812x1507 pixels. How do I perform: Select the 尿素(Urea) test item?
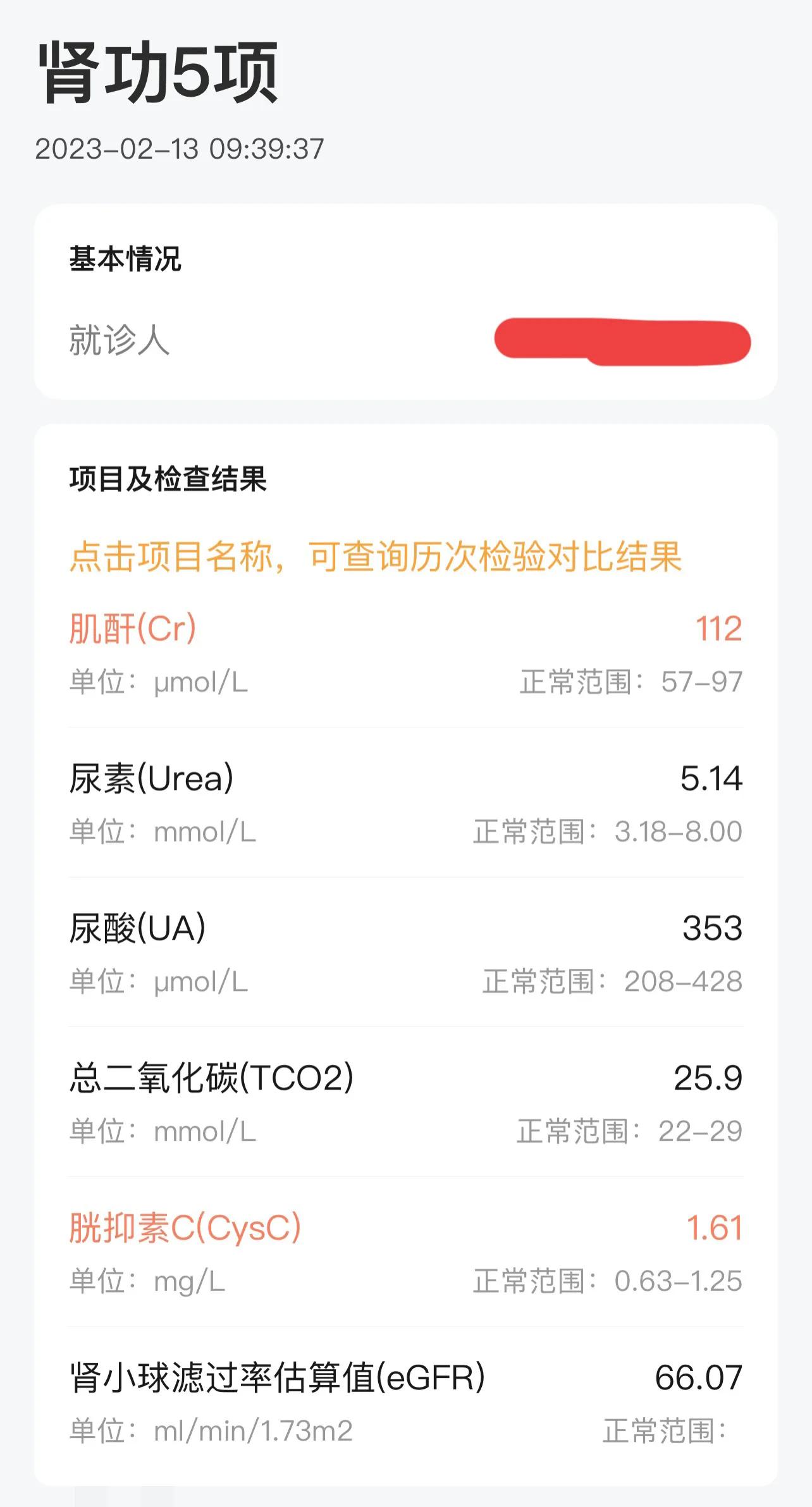click(x=151, y=779)
